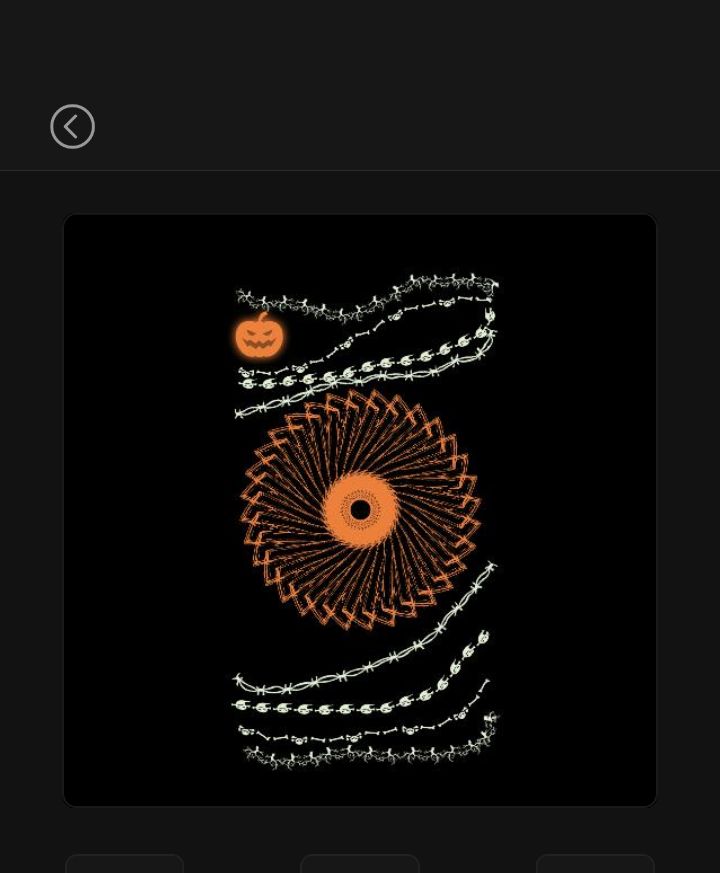Screen dimensions: 720x873
Task: Go back using the circled arrow
Action: [x=72, y=127]
